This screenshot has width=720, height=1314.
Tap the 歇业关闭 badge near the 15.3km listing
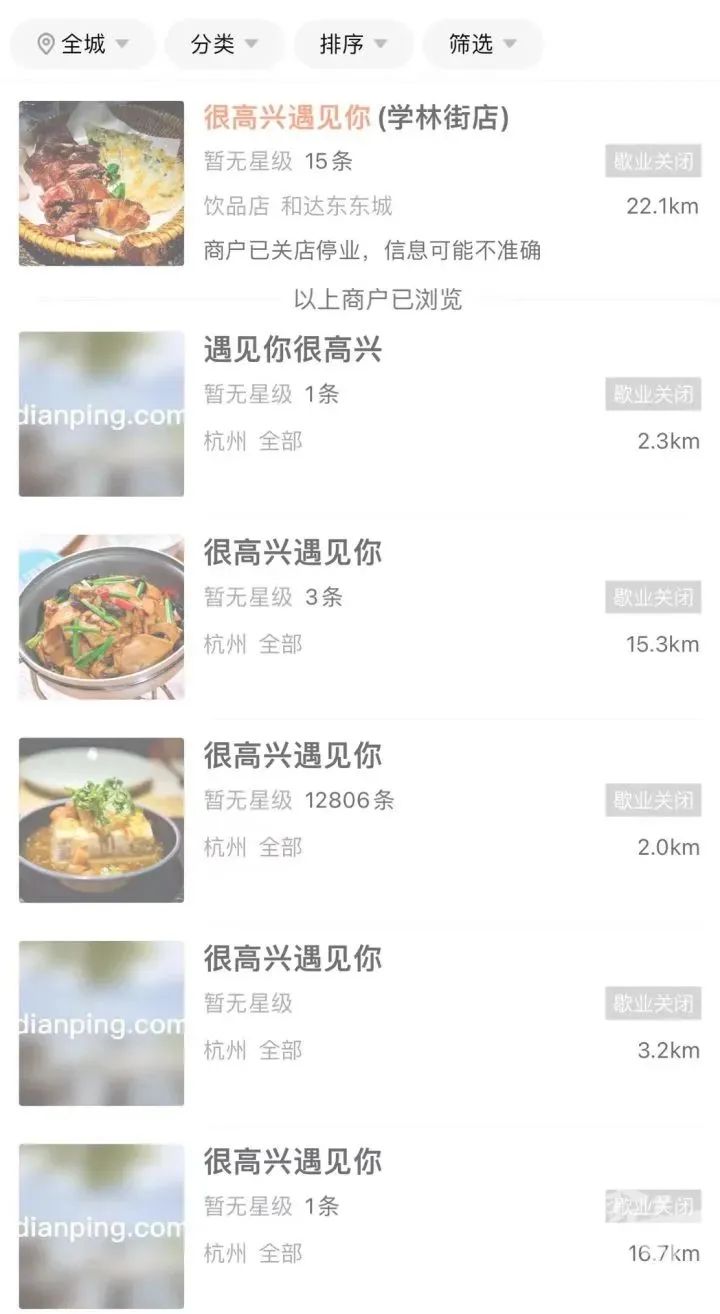tap(654, 597)
